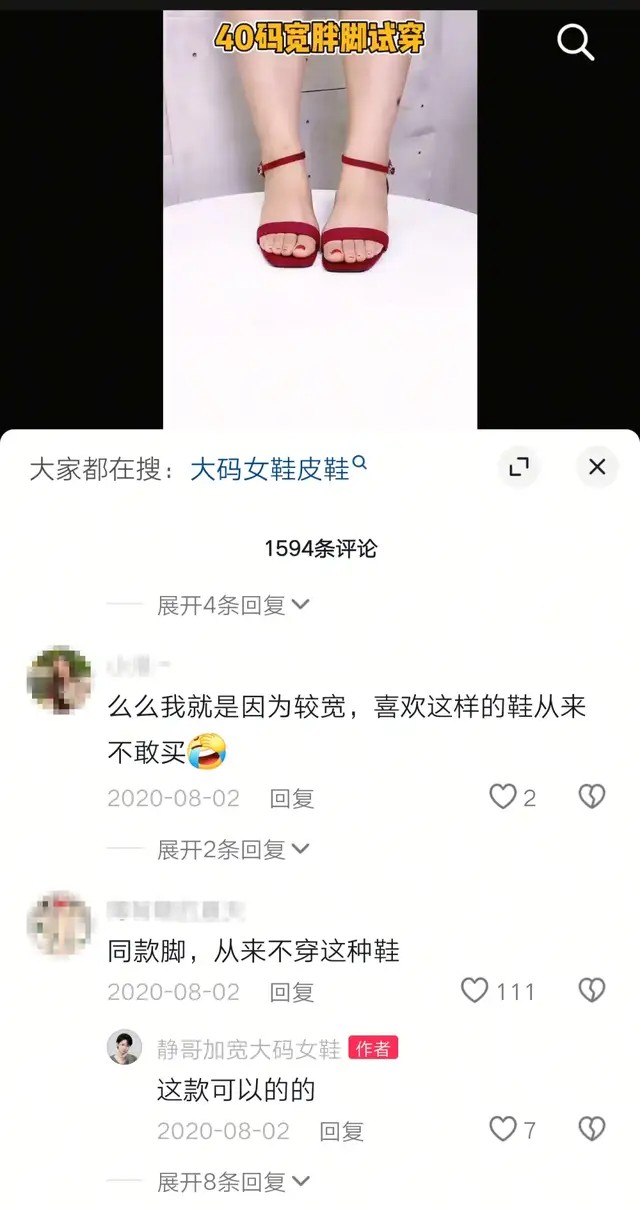Dislike the author's reply 这款可以的的
Image resolution: width=640 pixels, height=1212 pixels.
[592, 1130]
